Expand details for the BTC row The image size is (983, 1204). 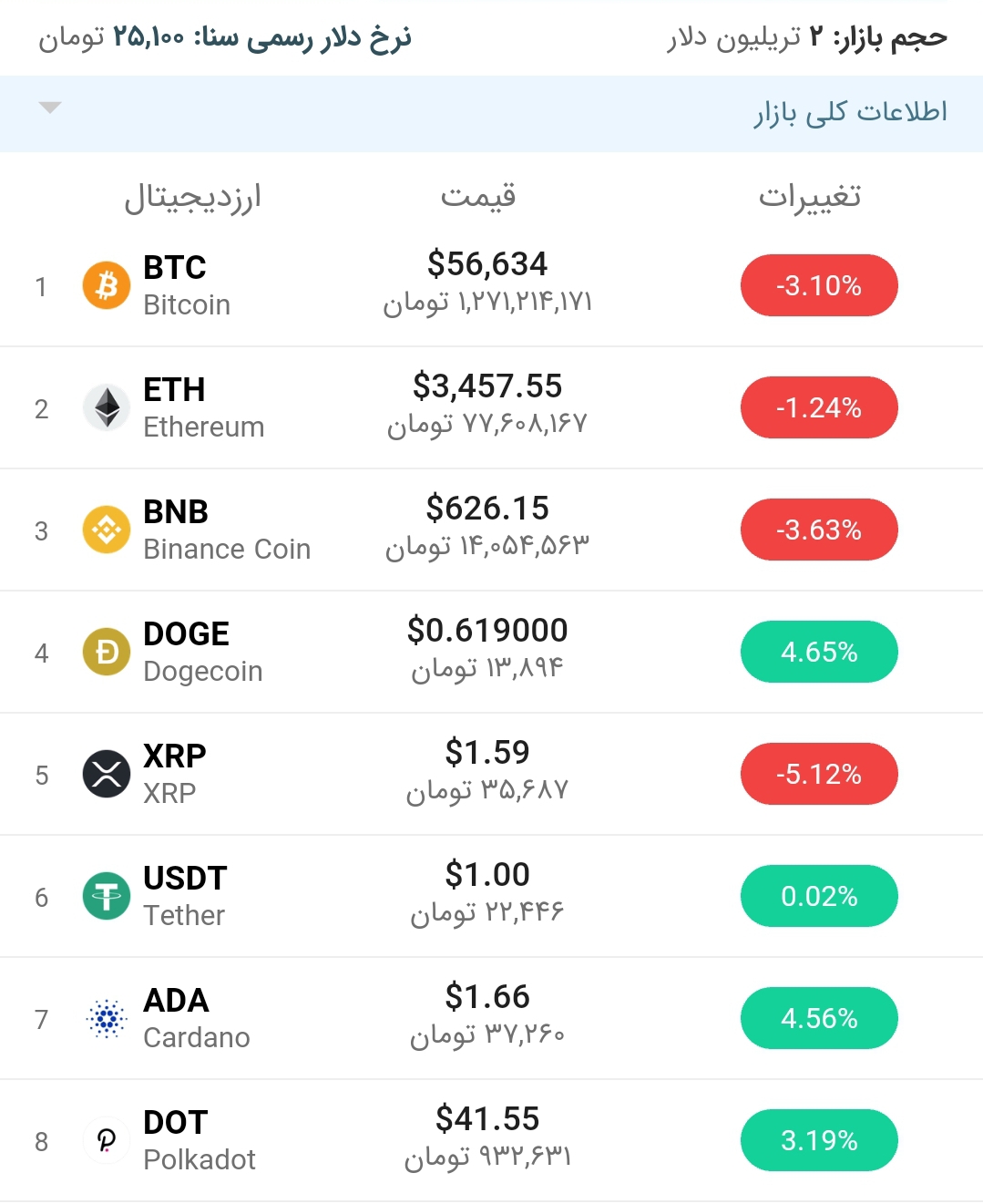[492, 285]
